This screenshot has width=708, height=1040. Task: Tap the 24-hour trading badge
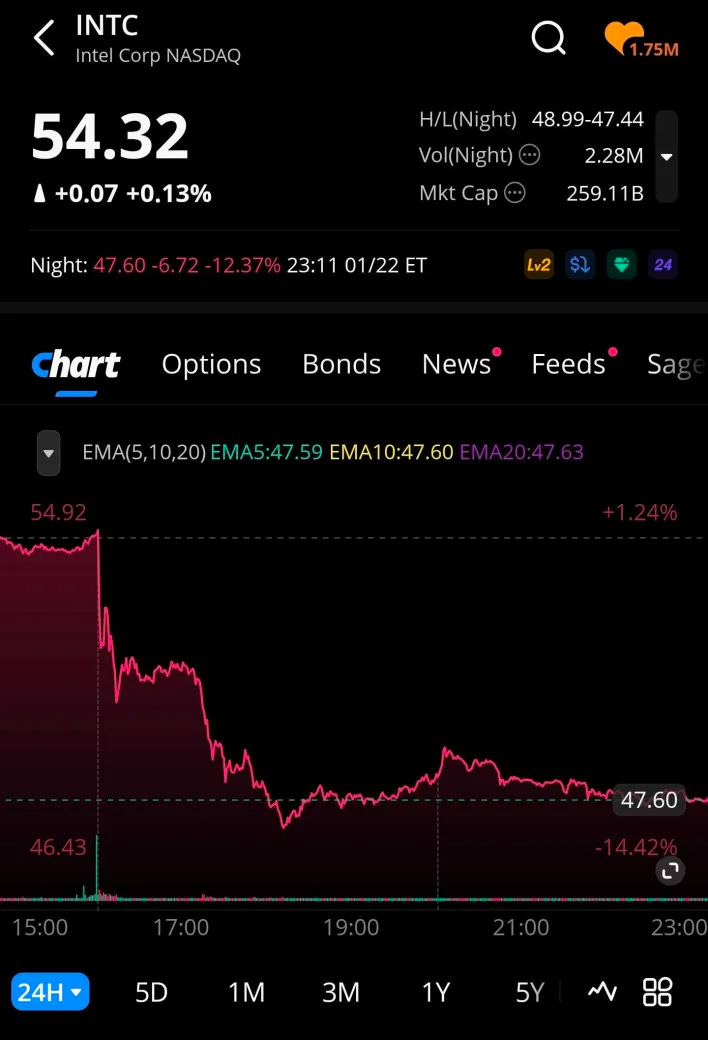coord(662,265)
